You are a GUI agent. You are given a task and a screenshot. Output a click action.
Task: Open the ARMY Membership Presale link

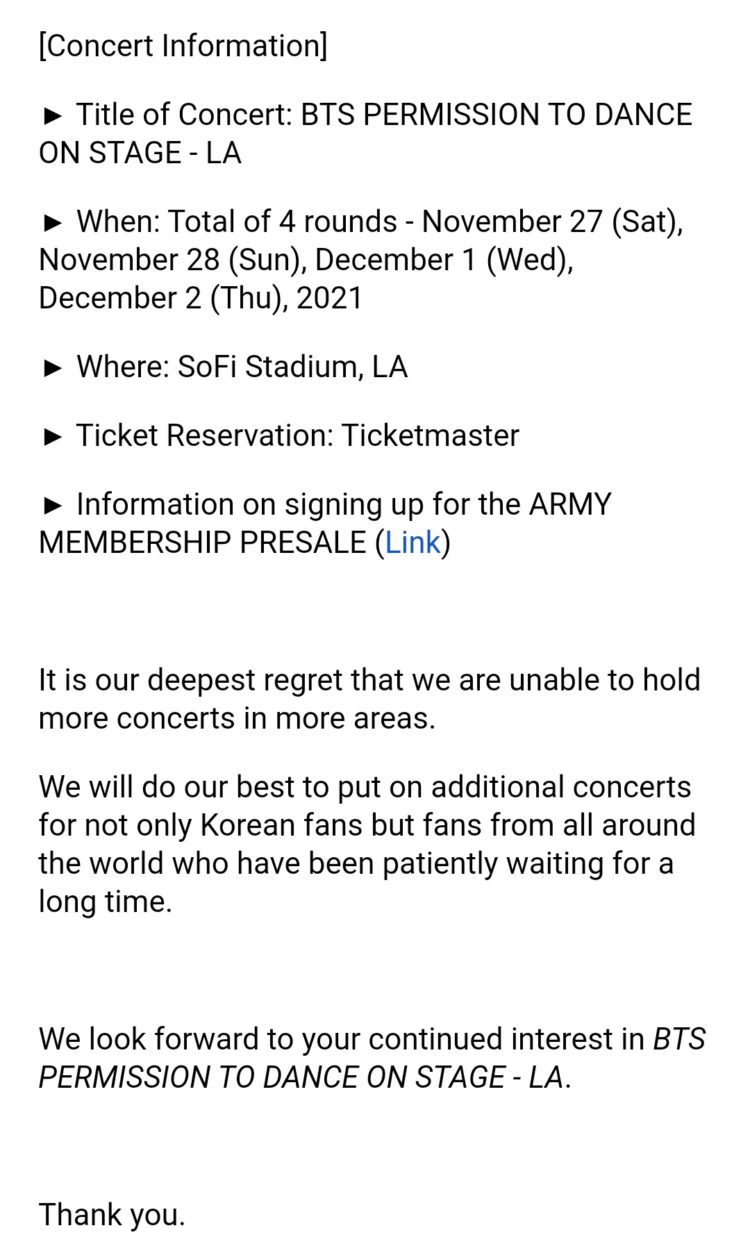coord(412,543)
